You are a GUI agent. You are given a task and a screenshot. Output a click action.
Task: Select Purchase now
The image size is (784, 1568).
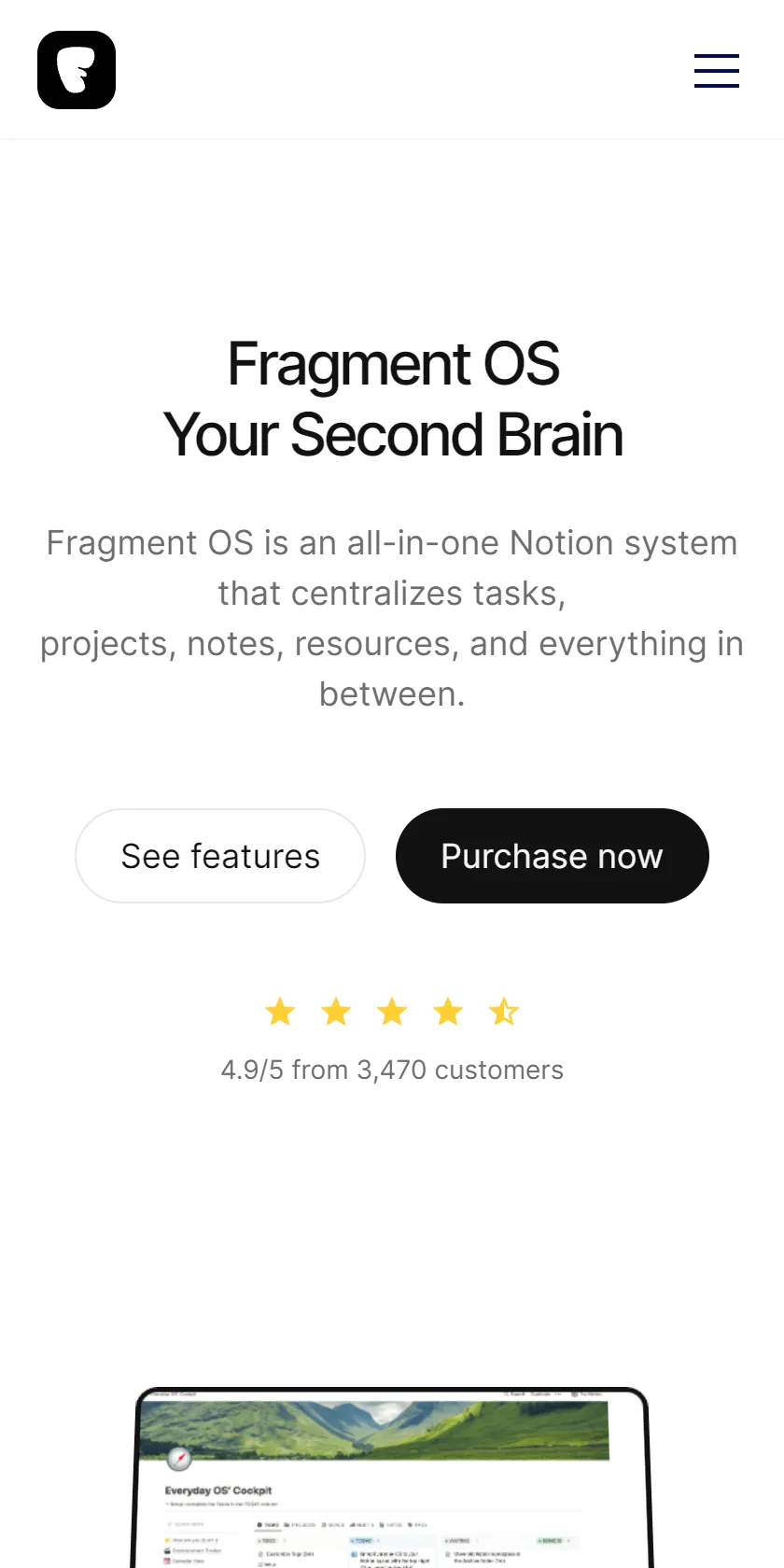(553, 856)
